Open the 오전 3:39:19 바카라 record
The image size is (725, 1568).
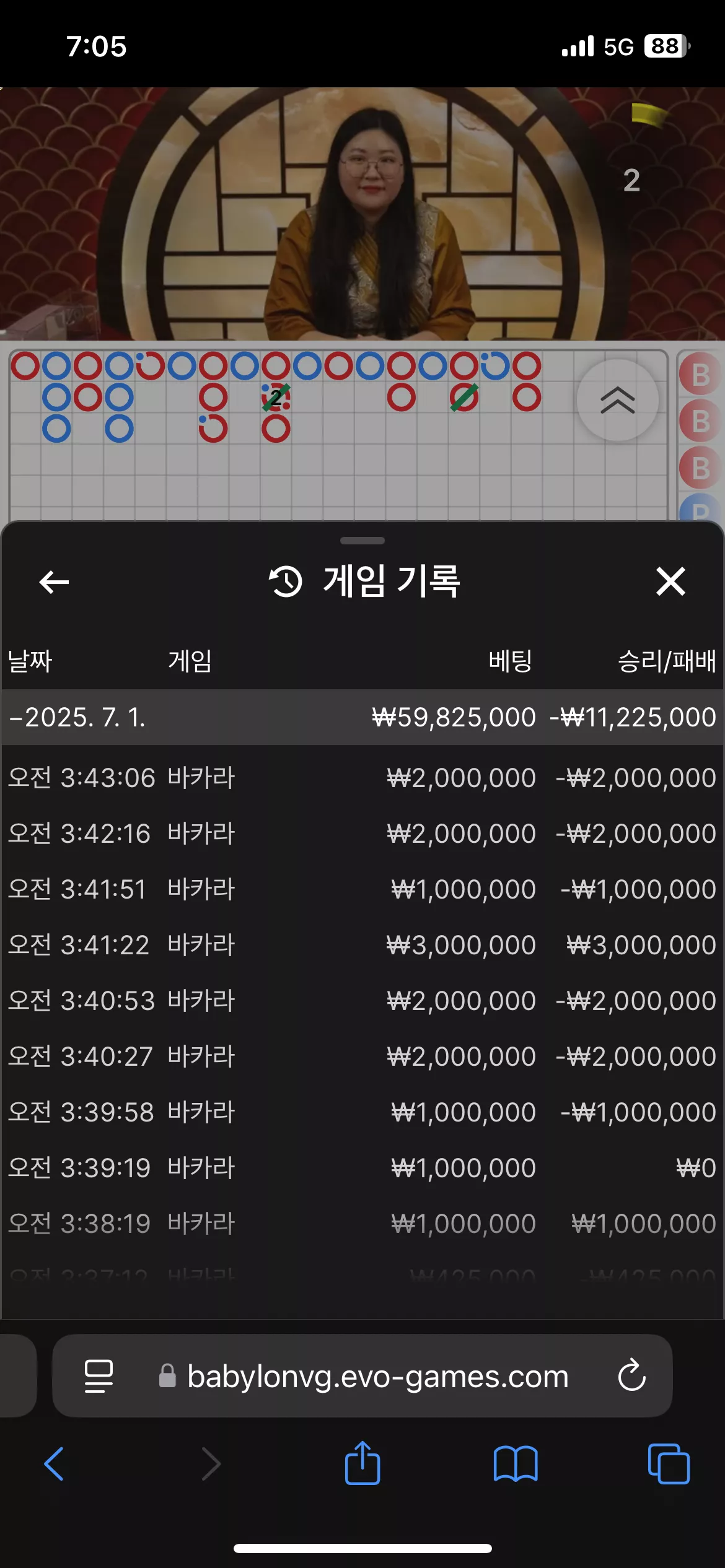[x=362, y=1168]
